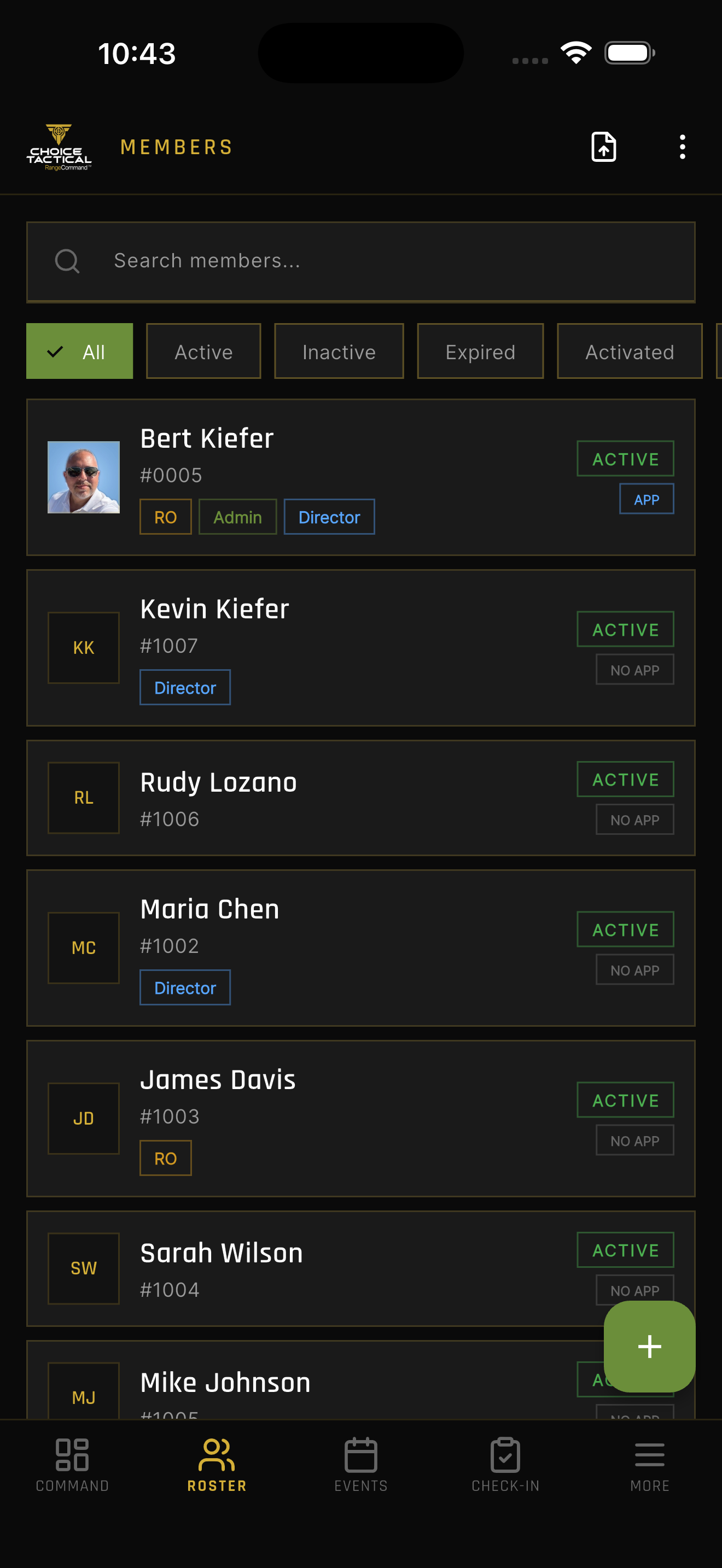This screenshot has width=722, height=1568.
Task: Select the Events calendar icon
Action: 360,1456
